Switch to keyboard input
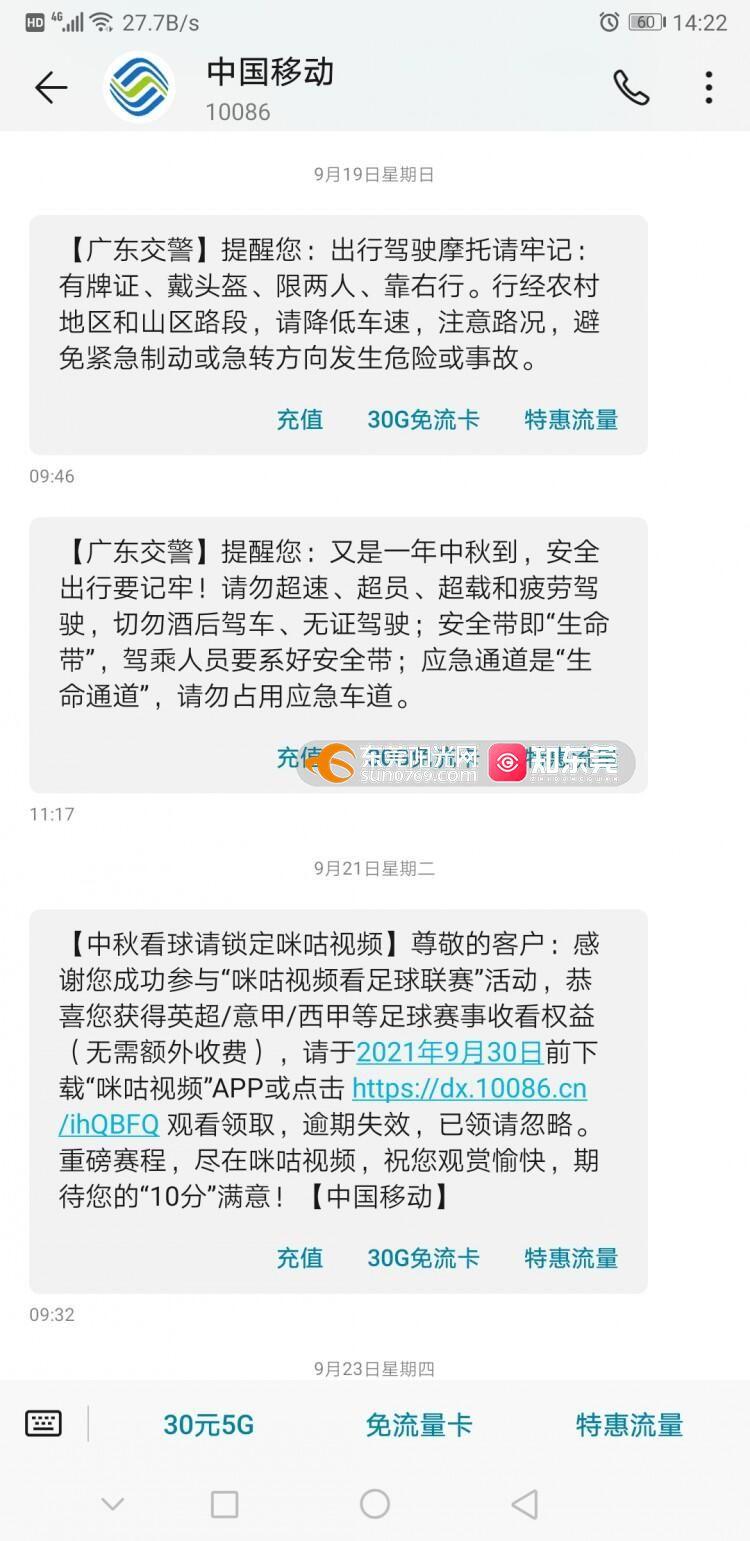Image resolution: width=750 pixels, height=1541 pixels. 43,1424
